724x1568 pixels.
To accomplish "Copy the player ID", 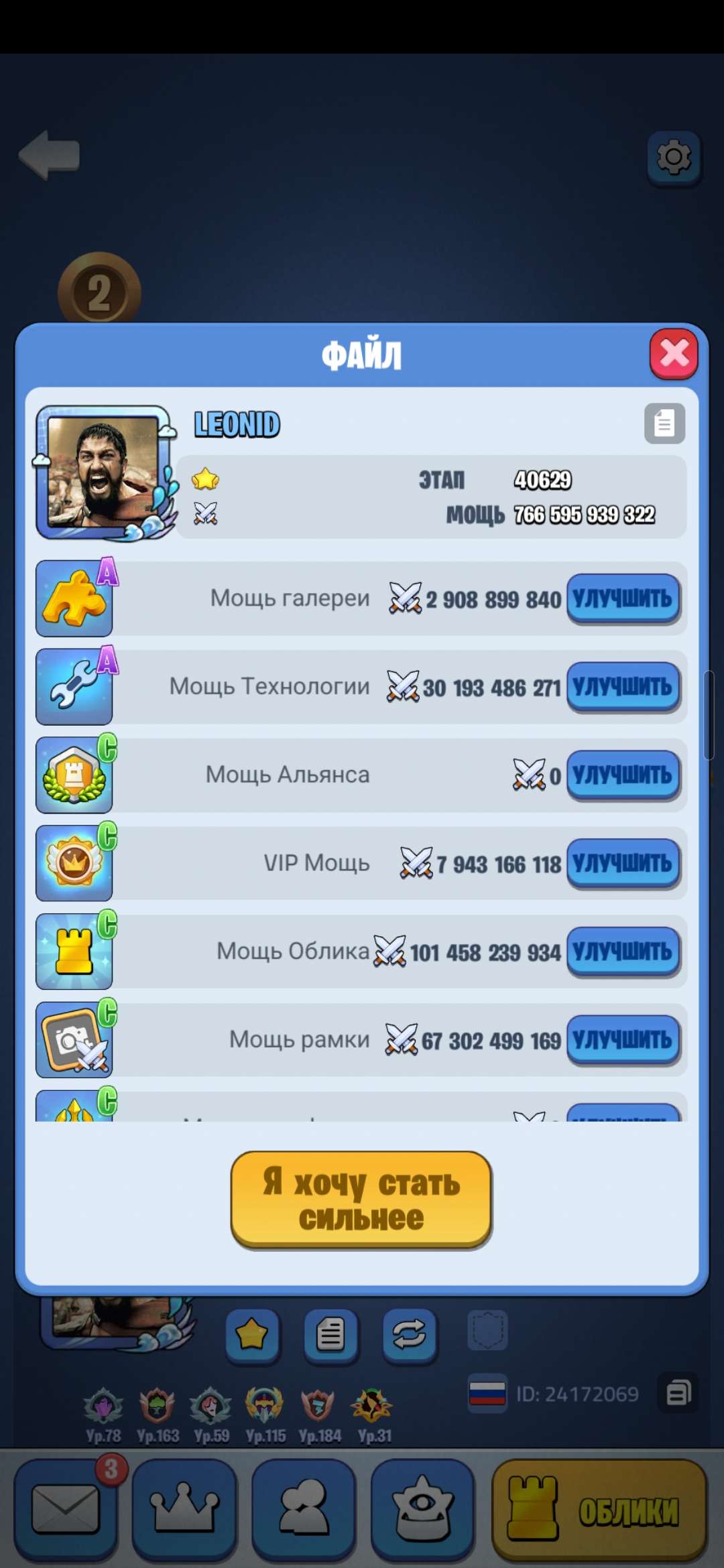I will (x=678, y=1394).
